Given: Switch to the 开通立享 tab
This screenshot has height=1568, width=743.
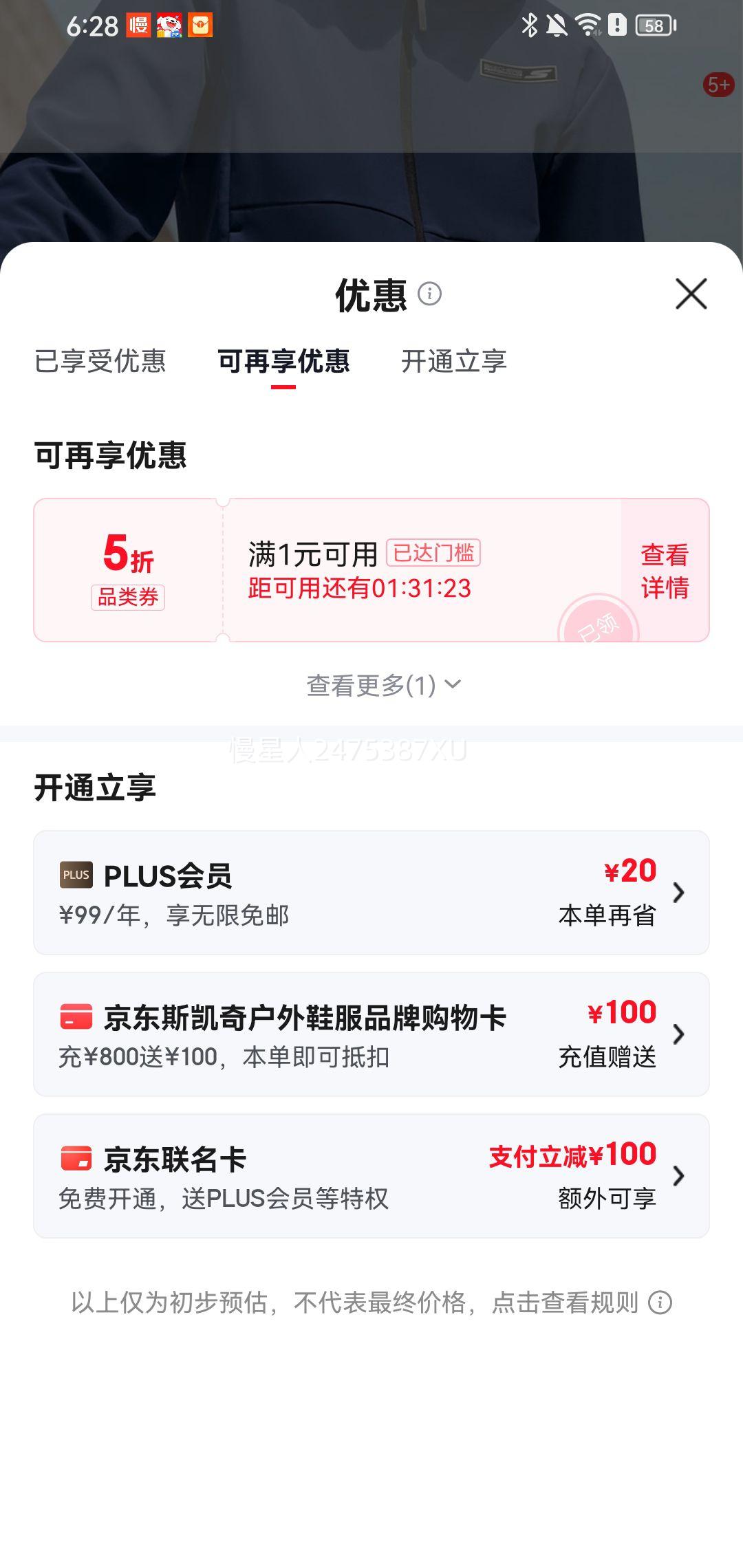Looking at the screenshot, I should coord(454,362).
